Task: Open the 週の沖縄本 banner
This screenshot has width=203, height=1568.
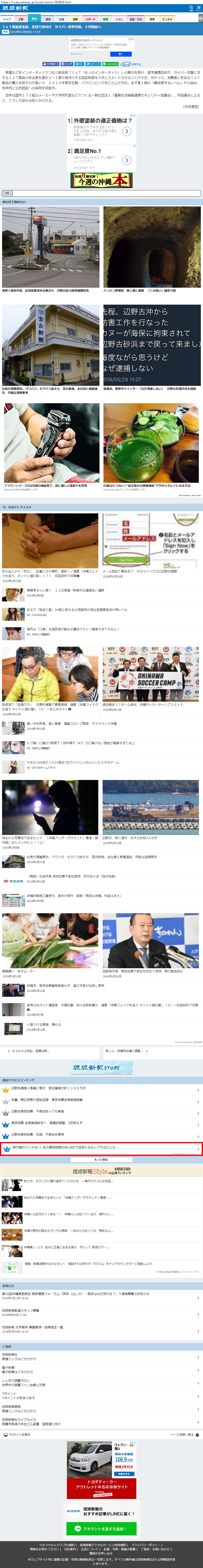Action: click(102, 180)
